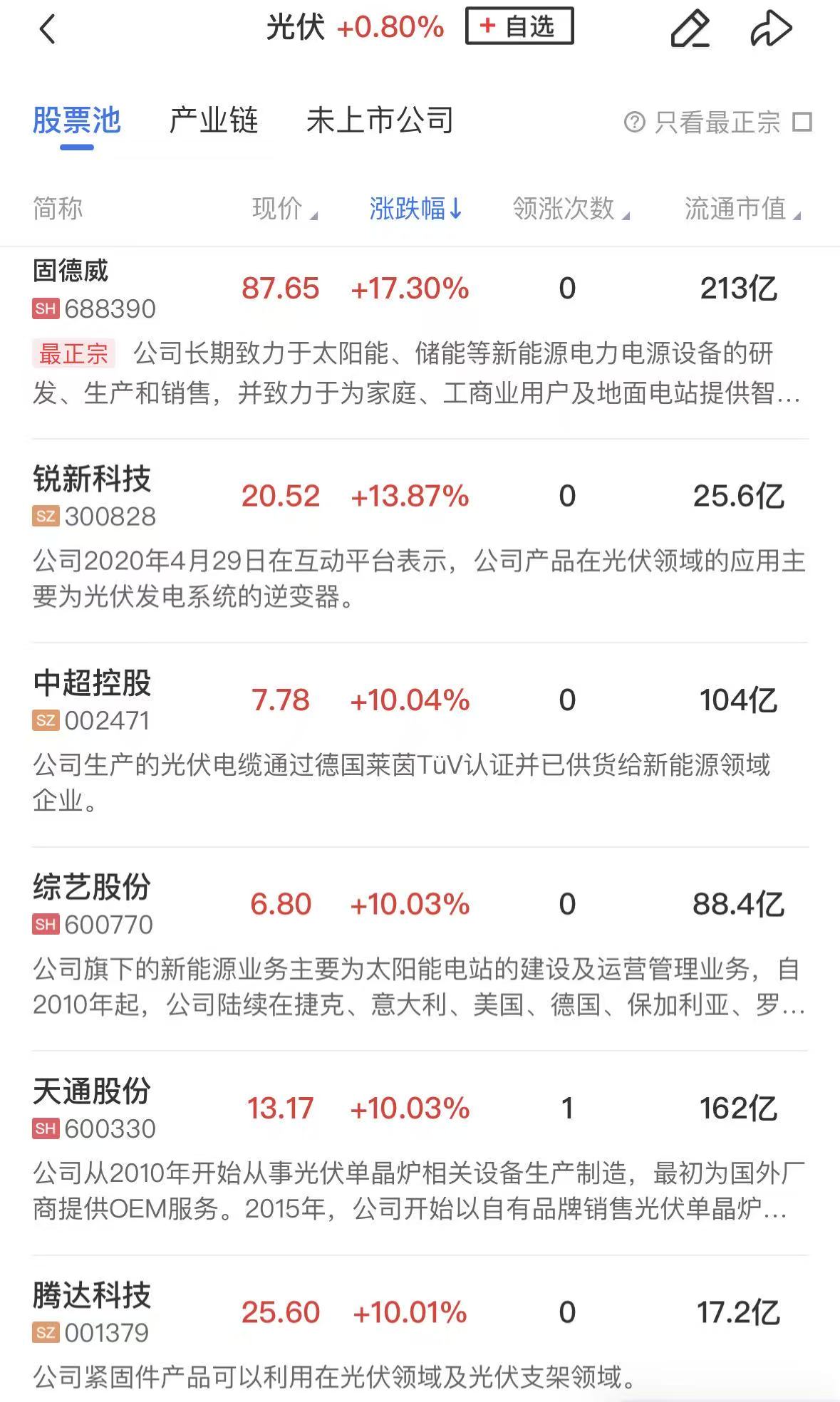The width and height of the screenshot is (840, 1402).
Task: Switch to the 产业链 tab
Action: click(x=213, y=120)
